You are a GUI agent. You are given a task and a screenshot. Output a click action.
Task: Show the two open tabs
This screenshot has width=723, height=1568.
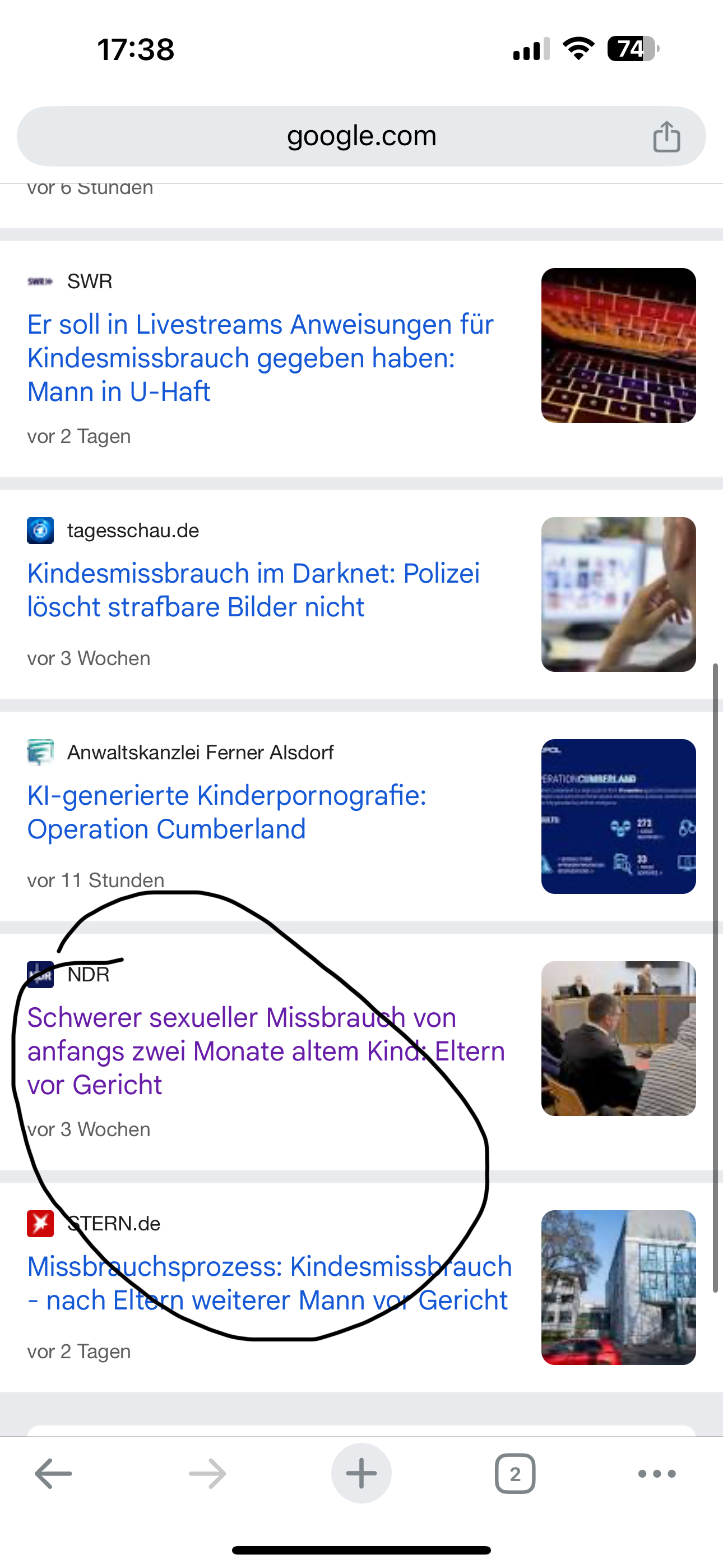tap(515, 1474)
